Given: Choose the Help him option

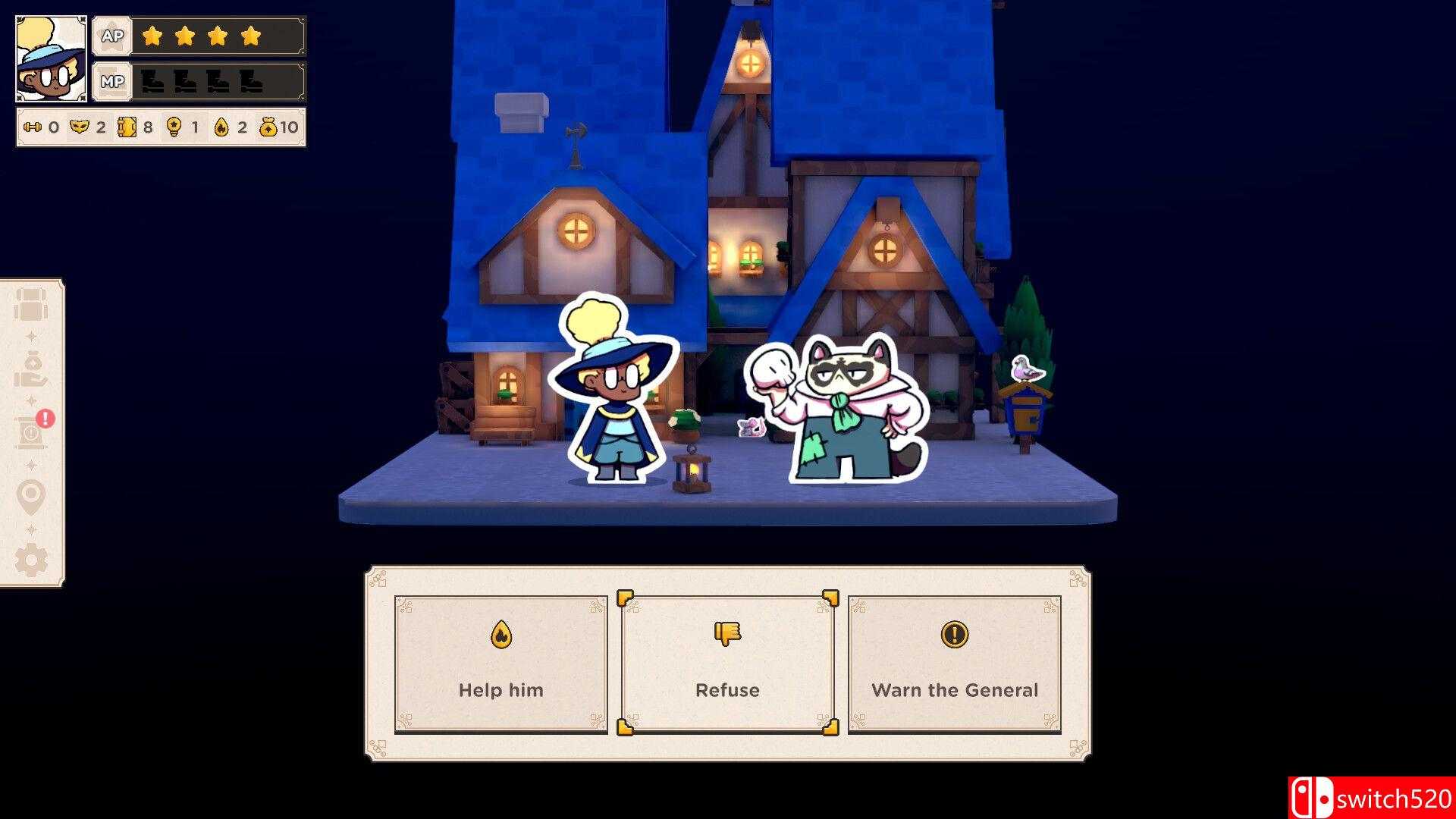Looking at the screenshot, I should click(500, 664).
